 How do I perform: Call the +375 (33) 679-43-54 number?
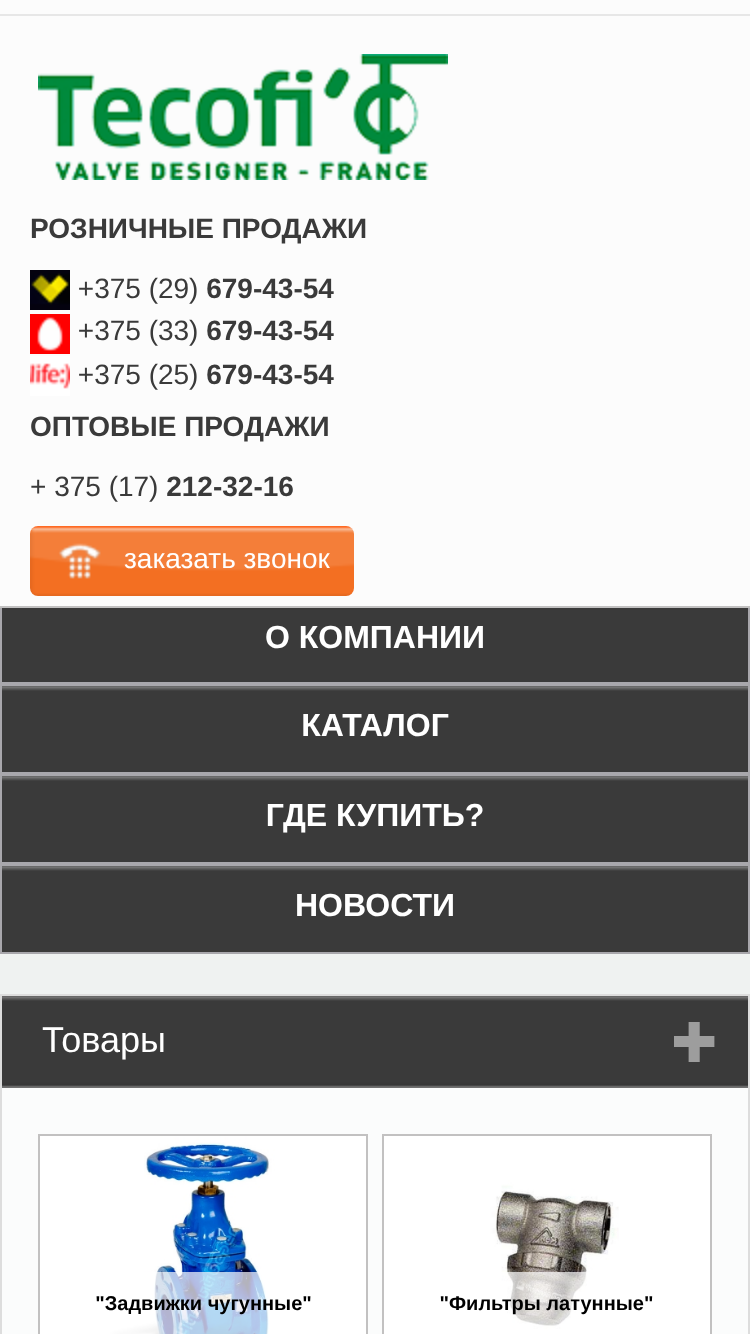(x=205, y=331)
